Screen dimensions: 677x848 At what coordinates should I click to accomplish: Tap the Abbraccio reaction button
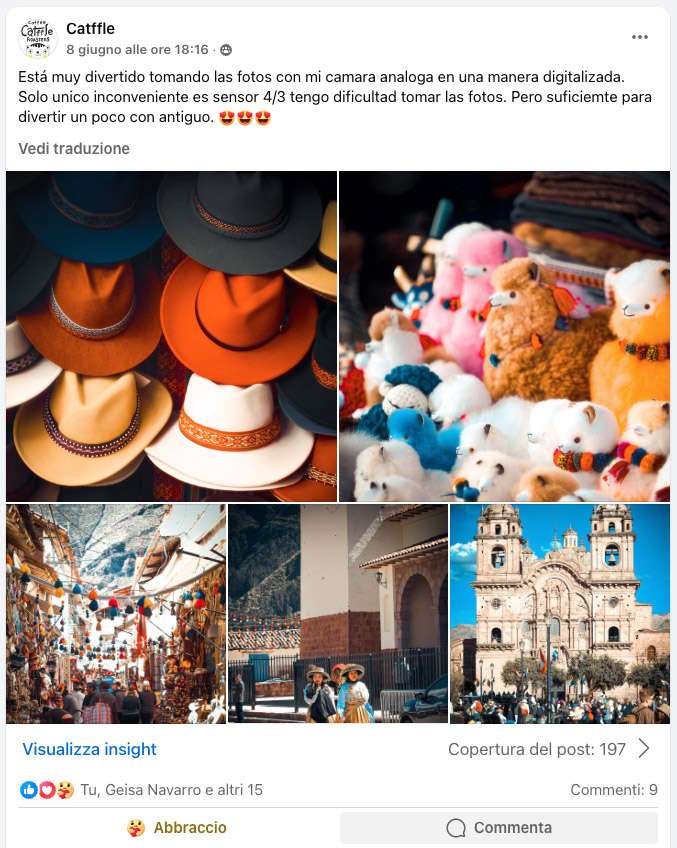pos(177,828)
